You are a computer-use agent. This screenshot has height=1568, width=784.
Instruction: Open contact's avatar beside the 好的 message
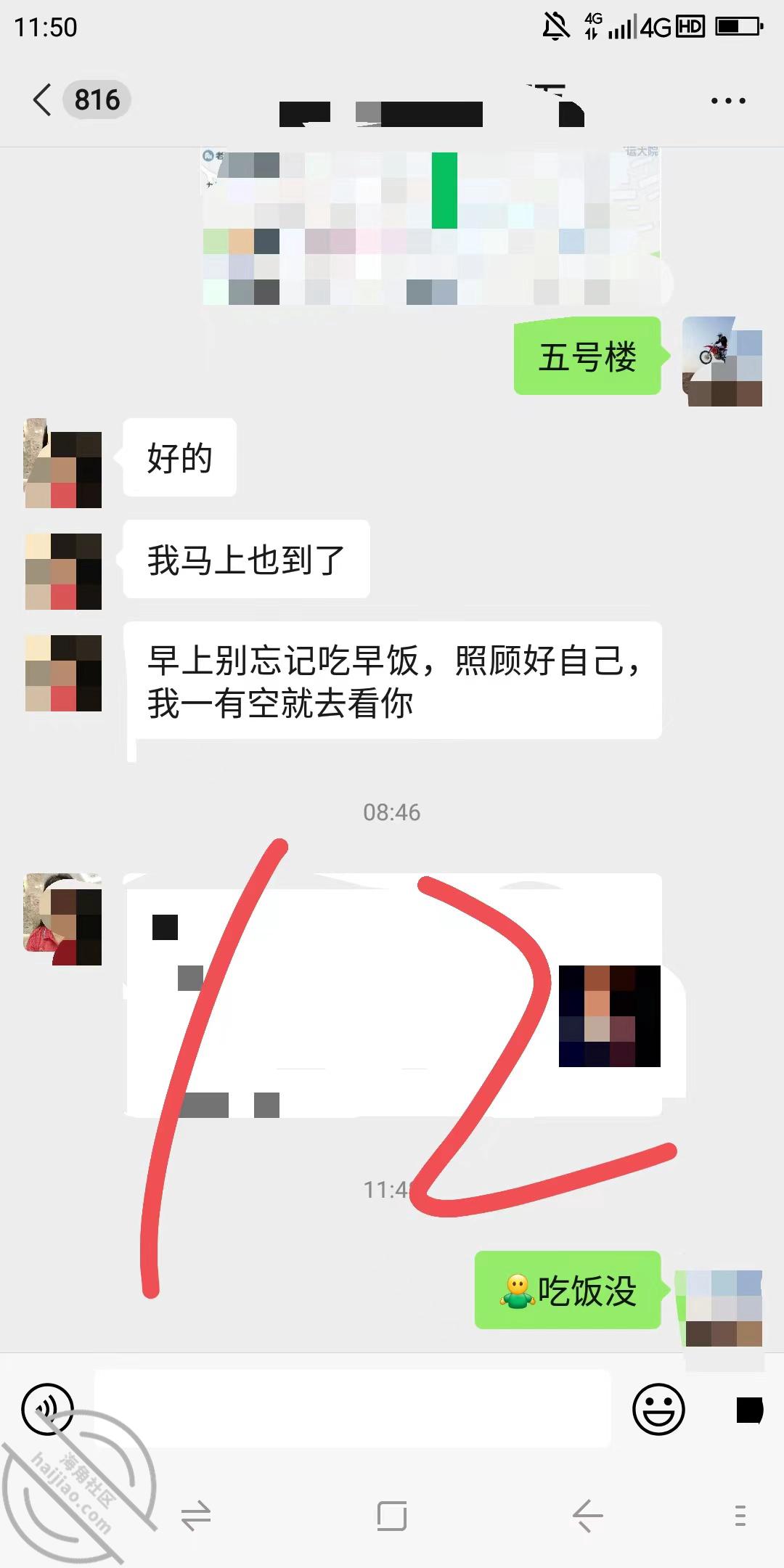(63, 463)
